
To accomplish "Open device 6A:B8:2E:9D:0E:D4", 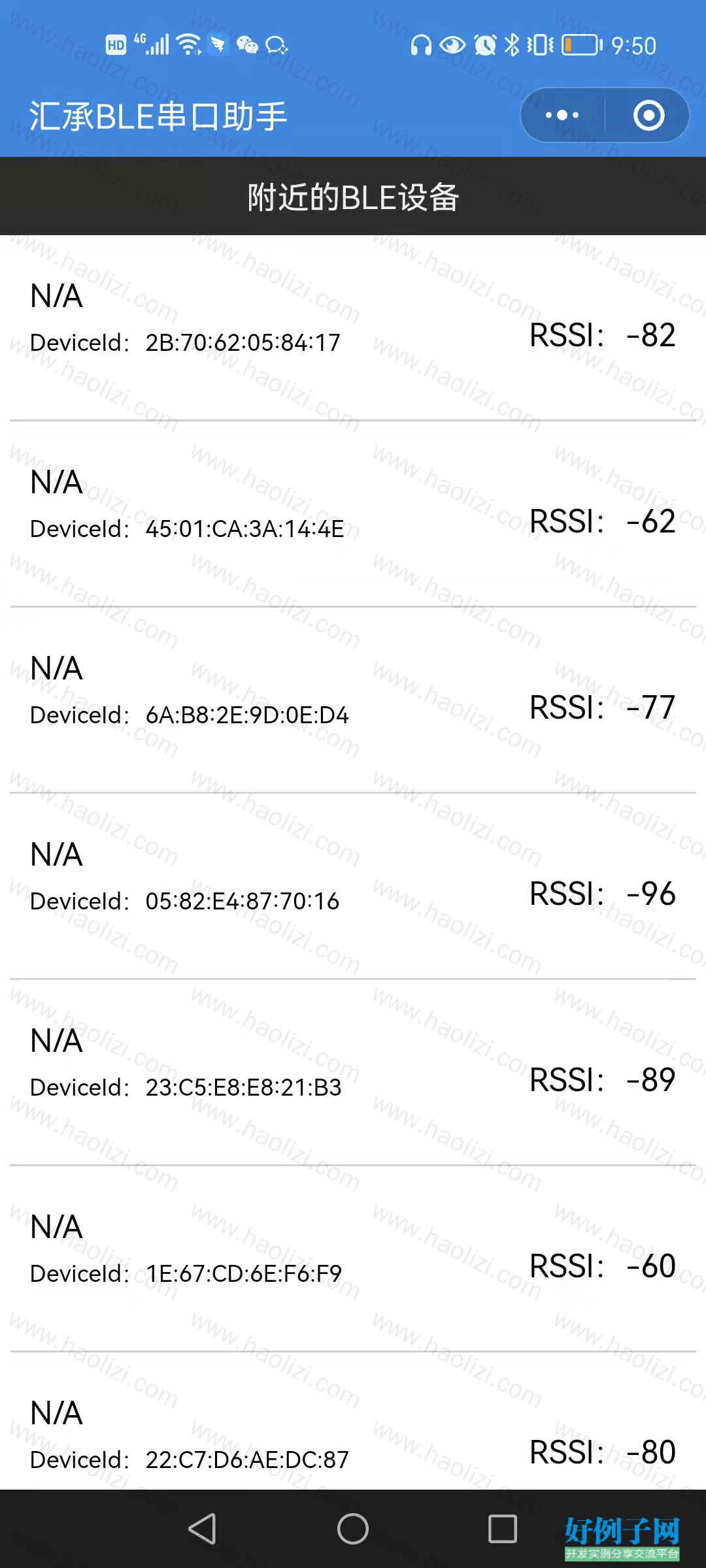I will click(x=353, y=700).
